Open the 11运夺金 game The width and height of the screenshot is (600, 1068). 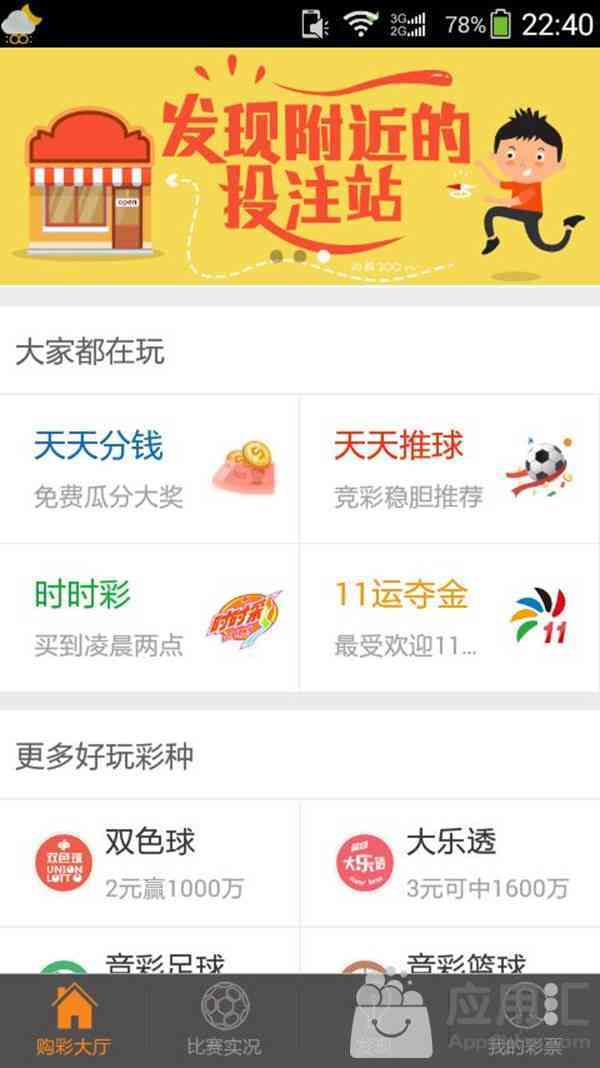click(450, 617)
